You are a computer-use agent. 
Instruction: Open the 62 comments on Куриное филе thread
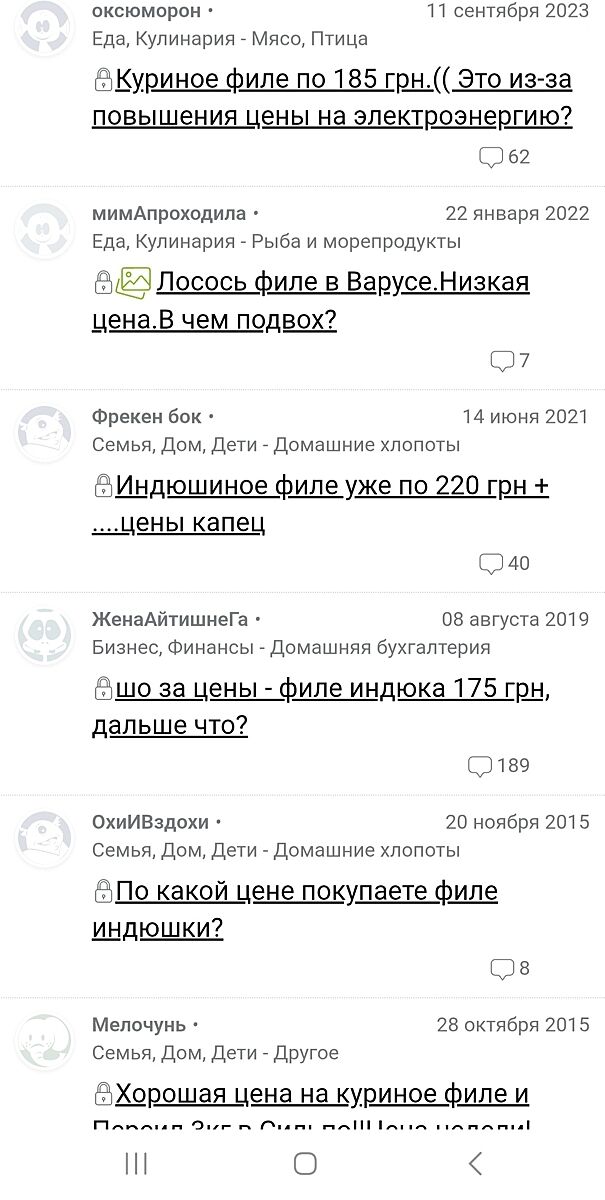click(x=505, y=157)
